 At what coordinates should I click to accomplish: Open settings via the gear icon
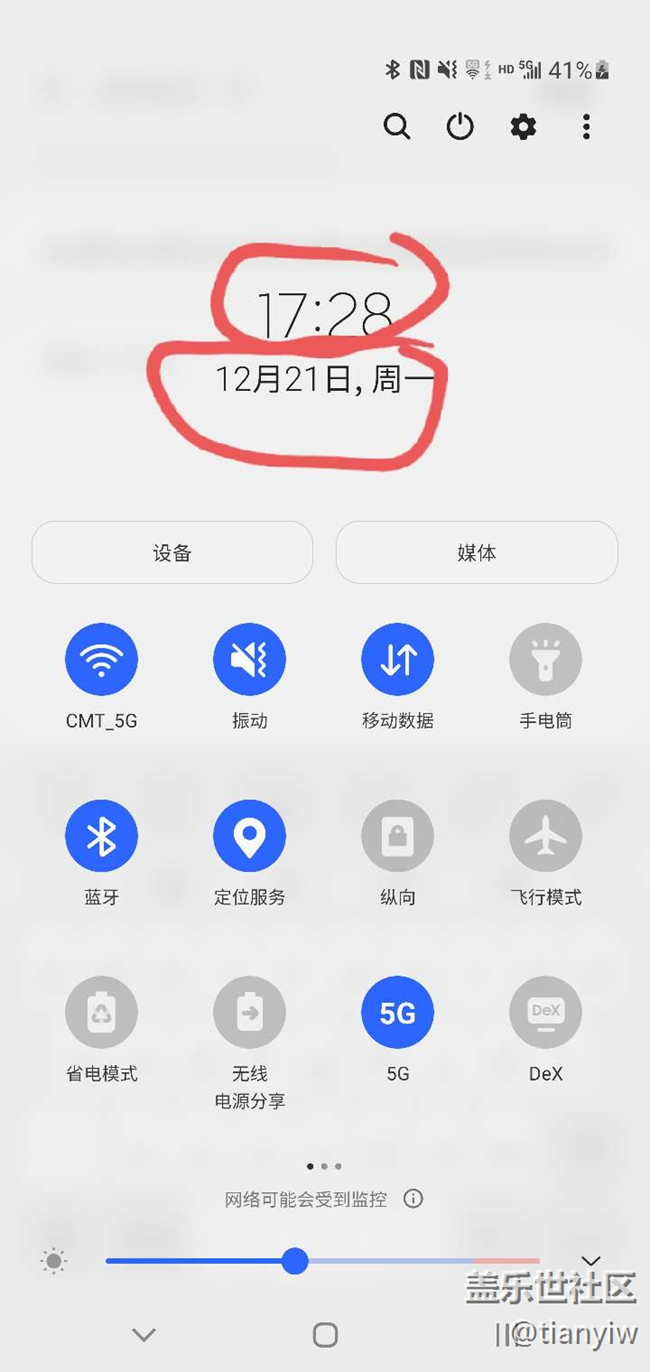pyautogui.click(x=523, y=127)
